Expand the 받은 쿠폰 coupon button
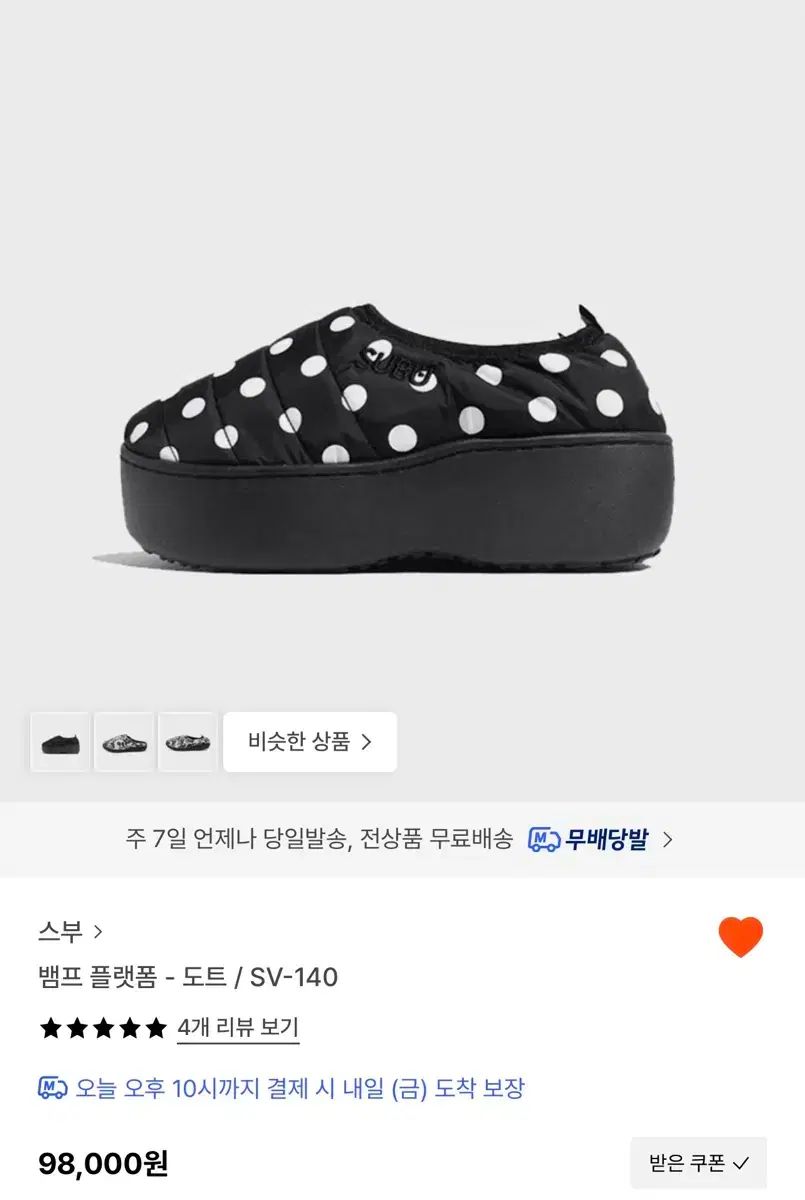Screen dimensions: 805x1200 698,1163
